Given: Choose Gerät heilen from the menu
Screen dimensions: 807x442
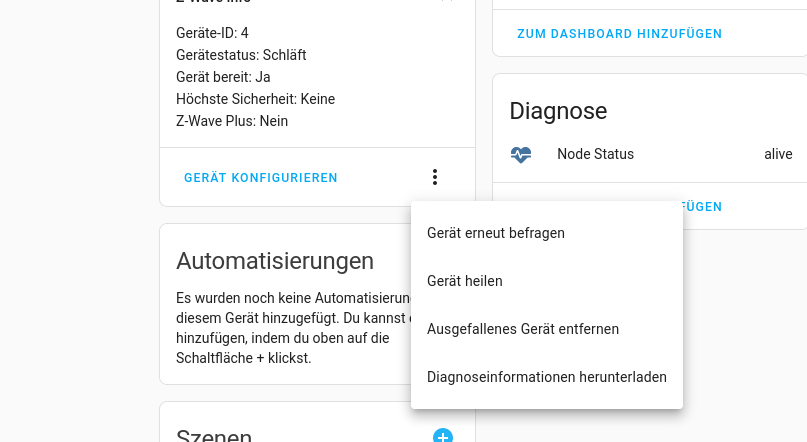Looking at the screenshot, I should 465,281.
